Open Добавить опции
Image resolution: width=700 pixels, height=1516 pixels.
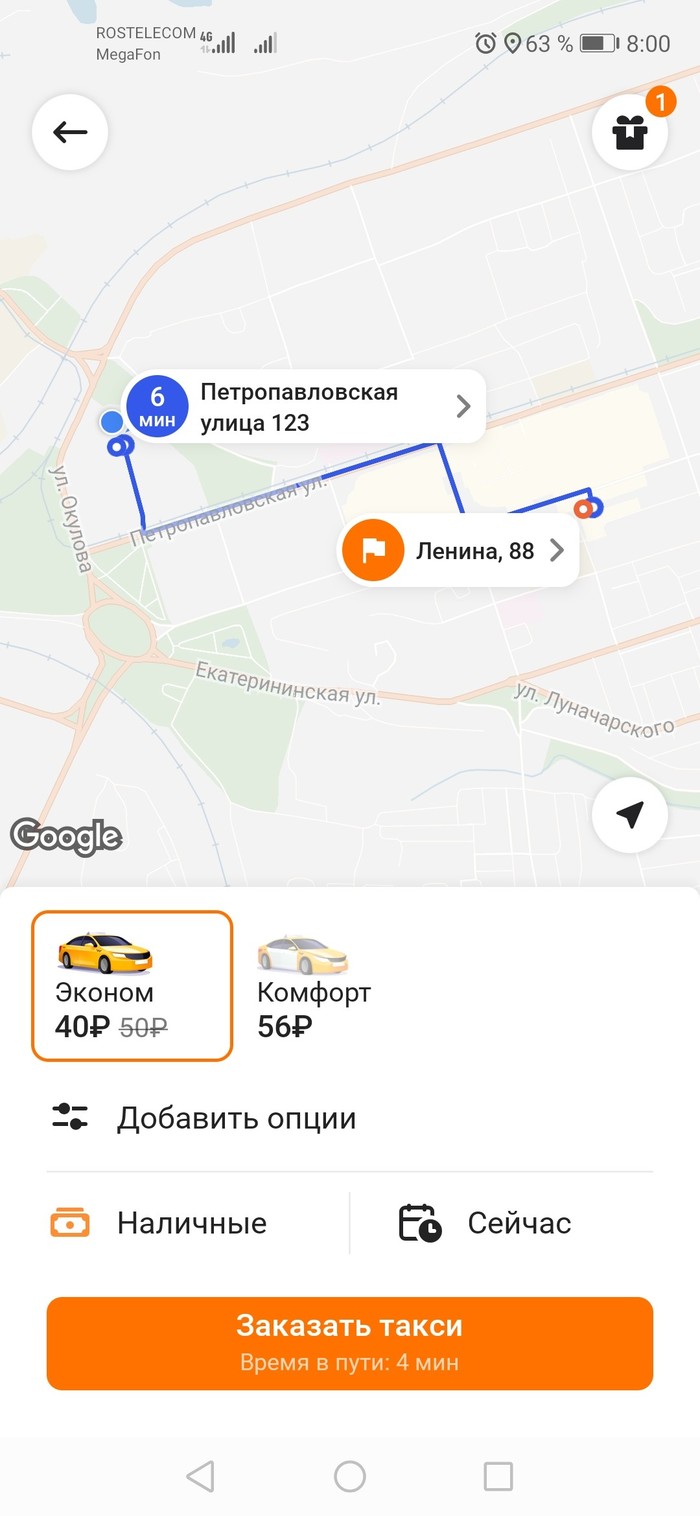click(x=235, y=1118)
